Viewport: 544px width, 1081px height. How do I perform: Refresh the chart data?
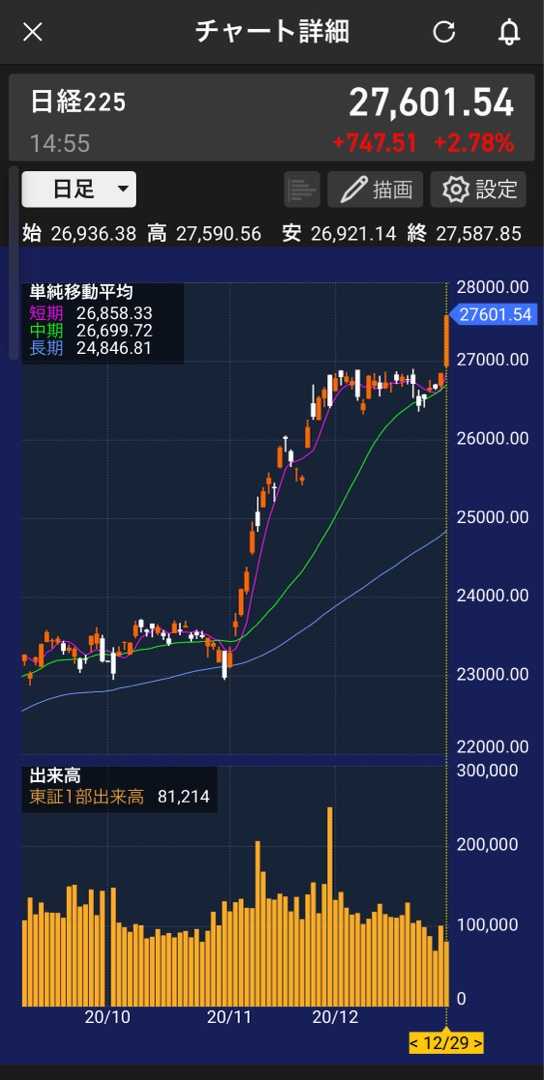(x=444, y=32)
